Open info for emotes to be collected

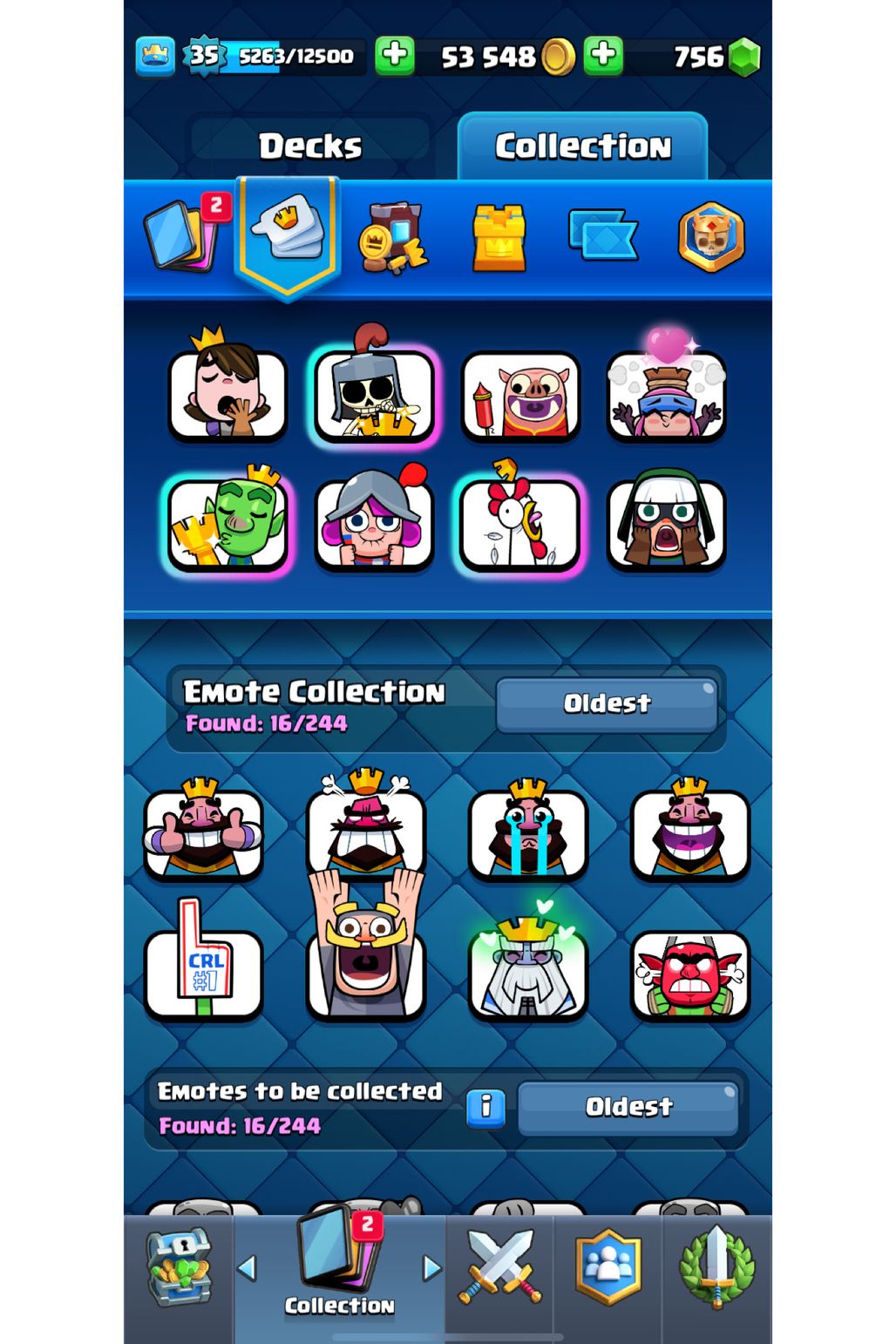click(485, 1107)
